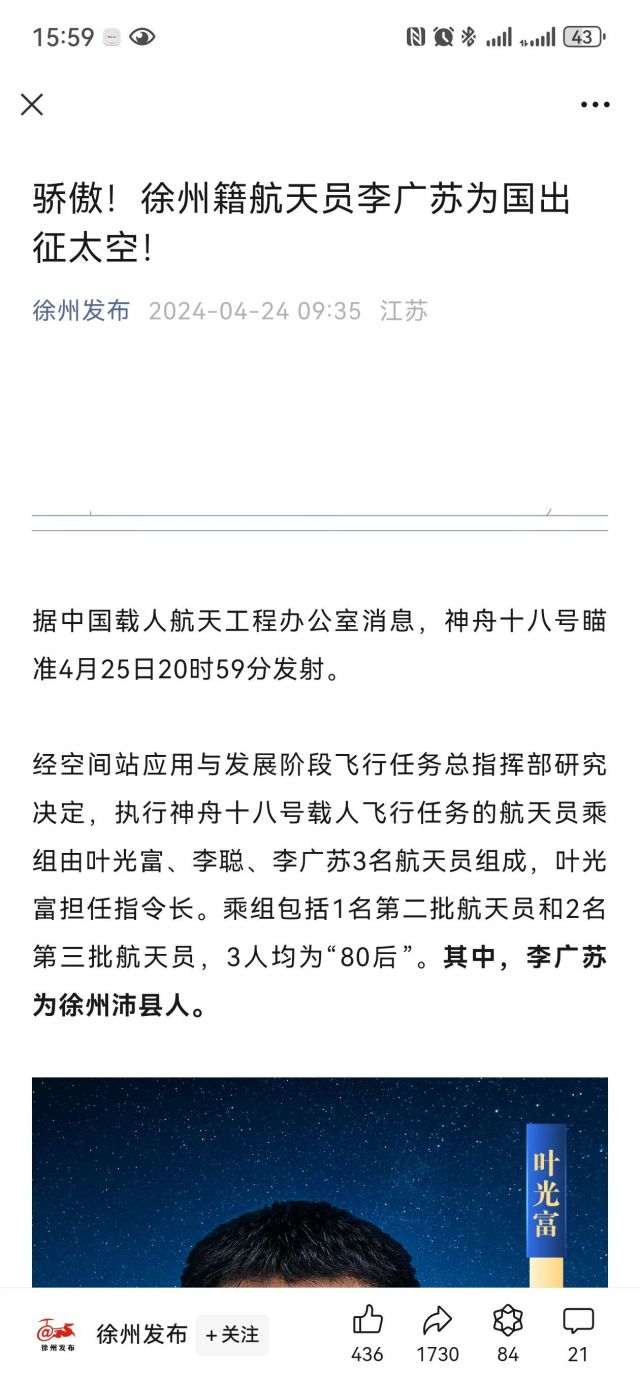Follow 徐州发布 with the 关注 button
The image size is (640, 1381).
[x=232, y=1334]
